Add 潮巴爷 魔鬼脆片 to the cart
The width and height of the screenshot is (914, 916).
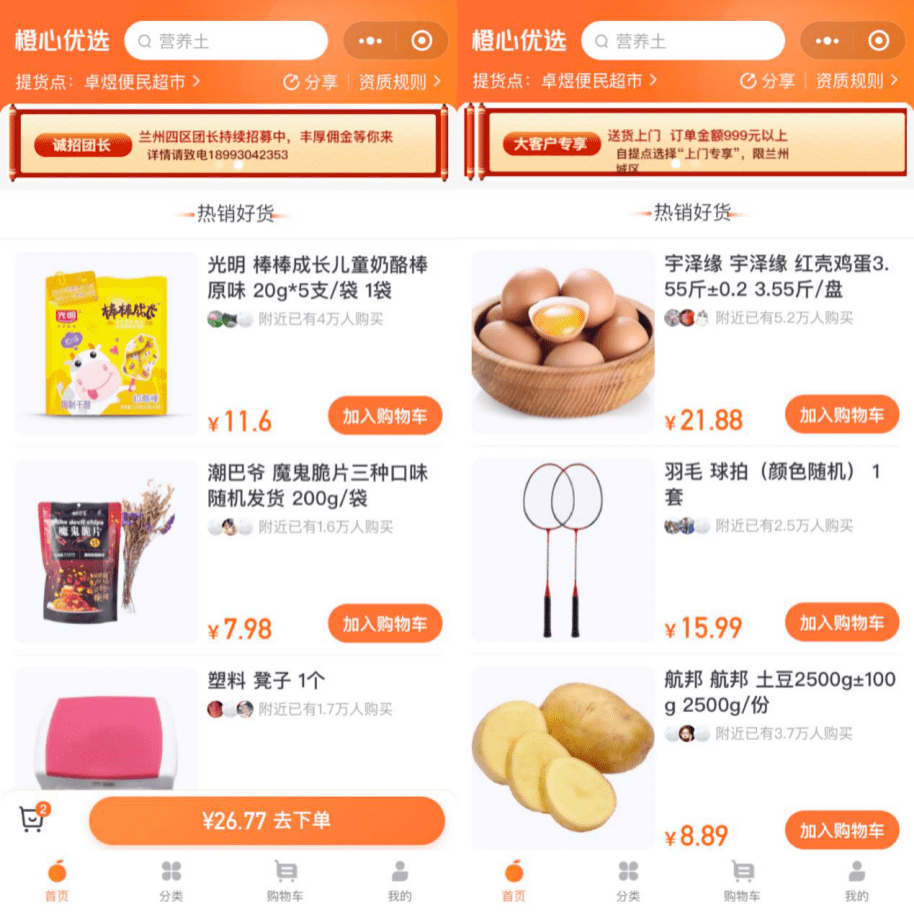click(384, 624)
